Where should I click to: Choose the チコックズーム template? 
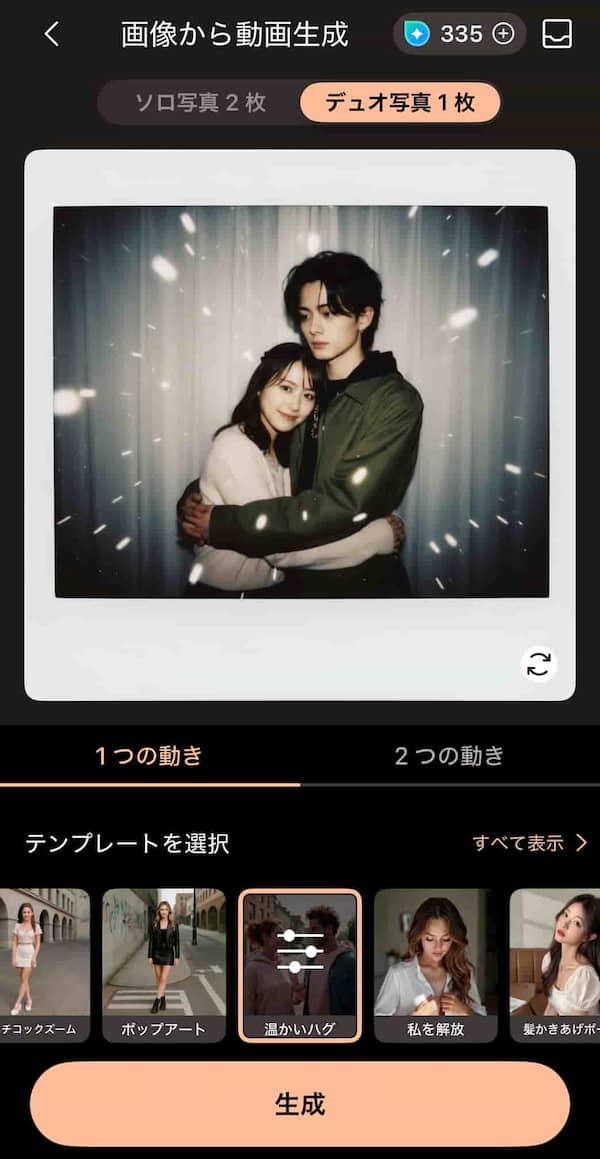(45, 965)
